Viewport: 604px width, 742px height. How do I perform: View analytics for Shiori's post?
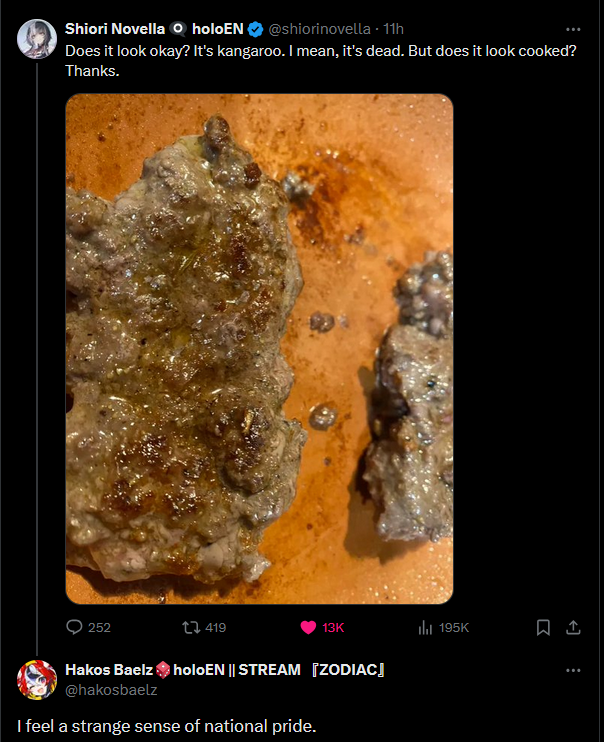point(423,627)
